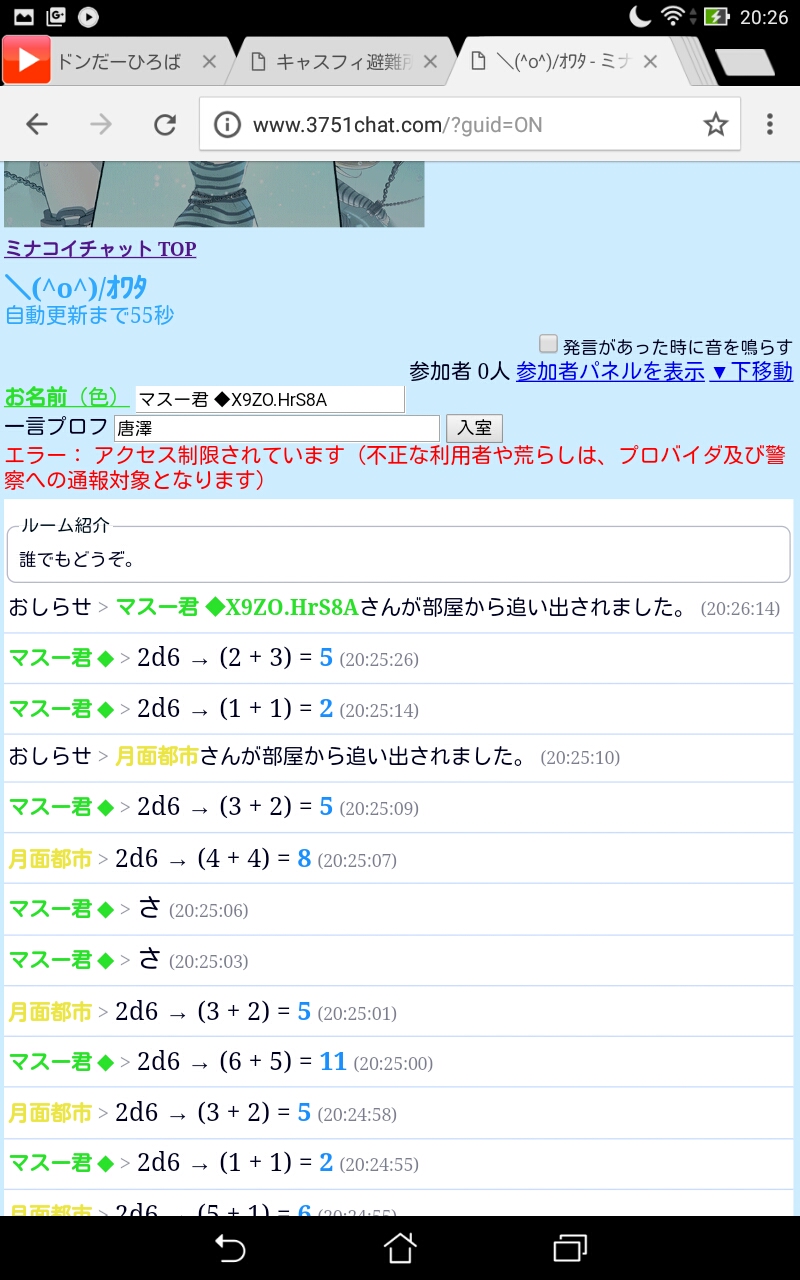Show the 参加者パネル participants panel
The height and width of the screenshot is (1280, 800).
(x=610, y=371)
